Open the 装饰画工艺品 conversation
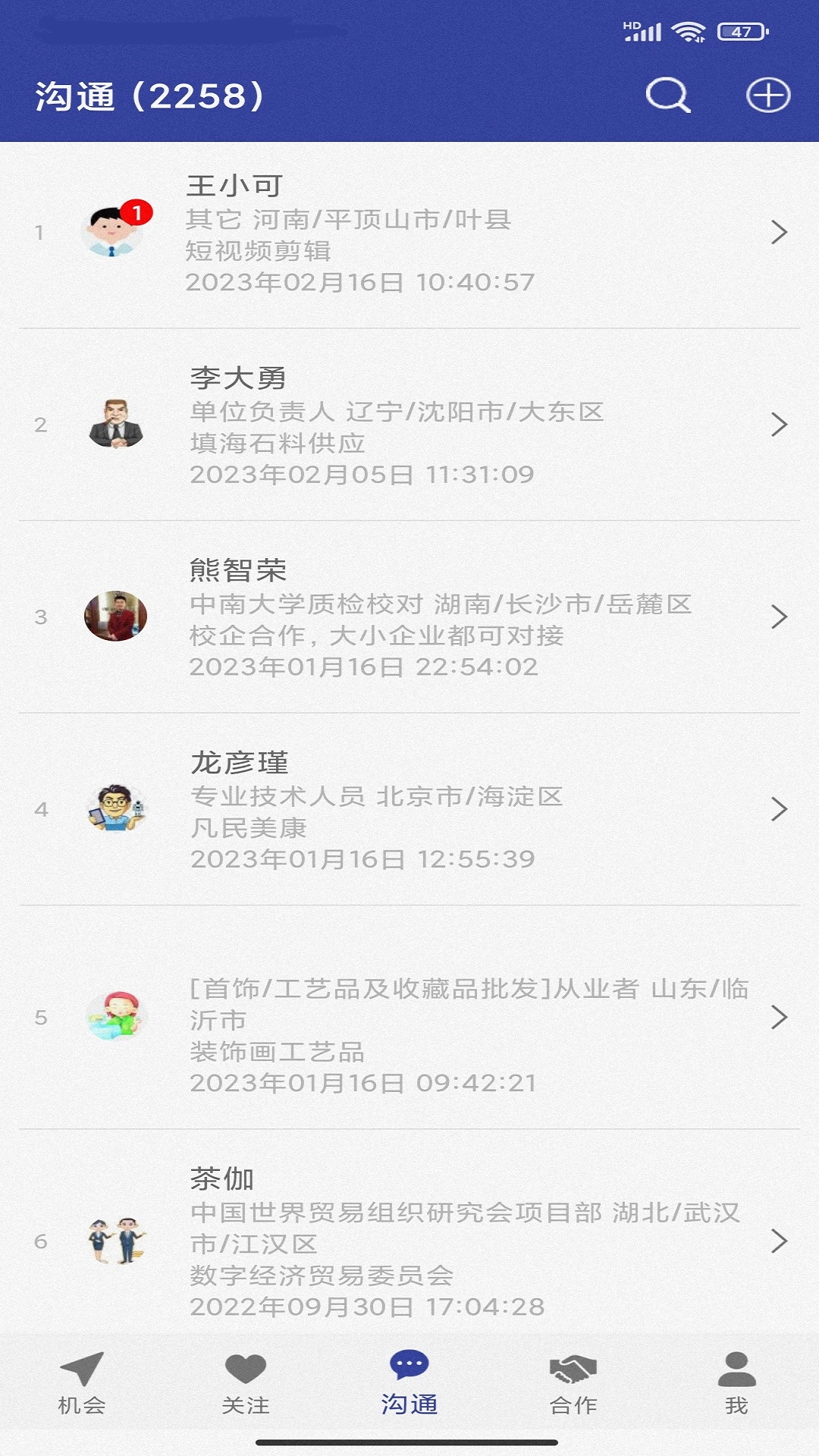 tap(409, 1018)
